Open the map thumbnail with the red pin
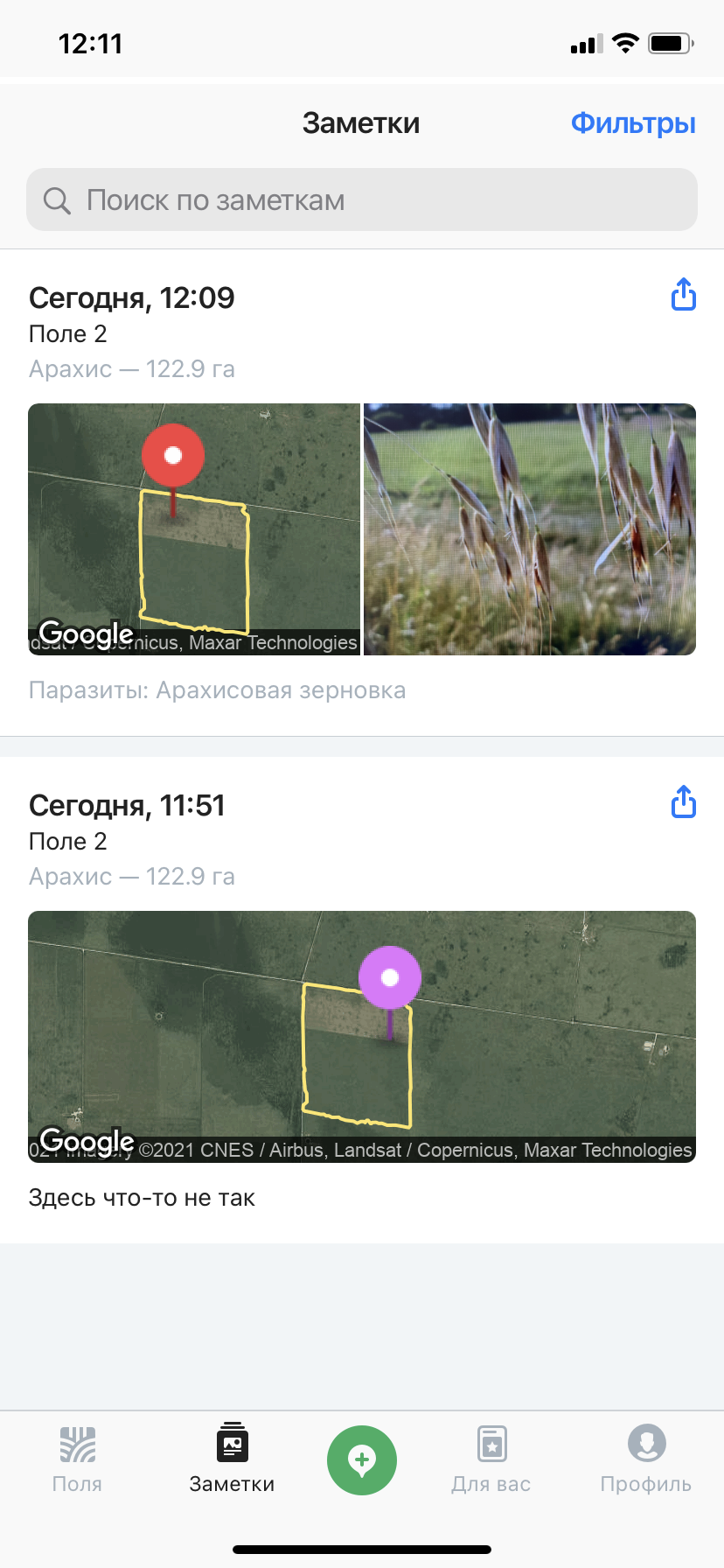 pos(194,528)
